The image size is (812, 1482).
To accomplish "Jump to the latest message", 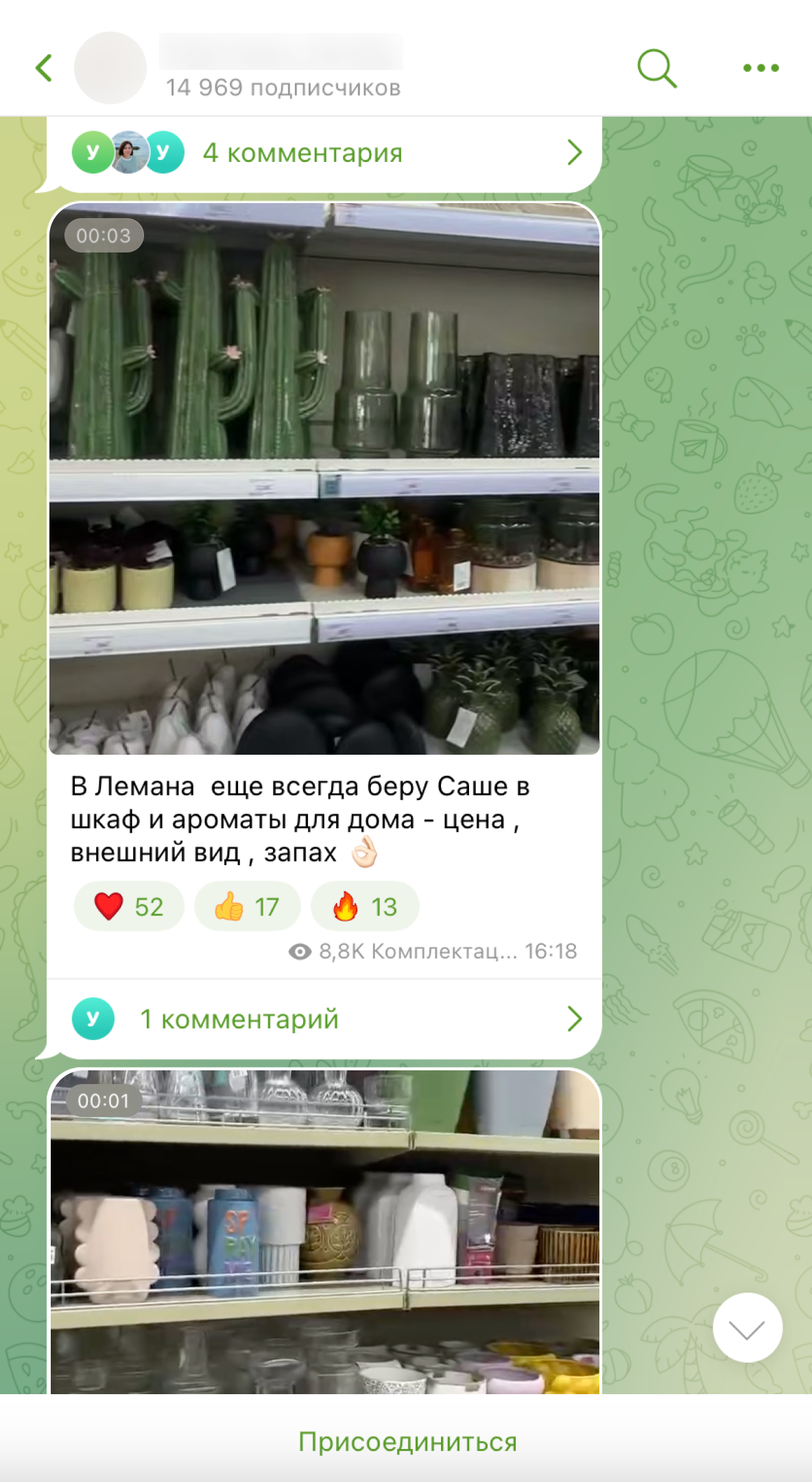I will coord(747,1327).
